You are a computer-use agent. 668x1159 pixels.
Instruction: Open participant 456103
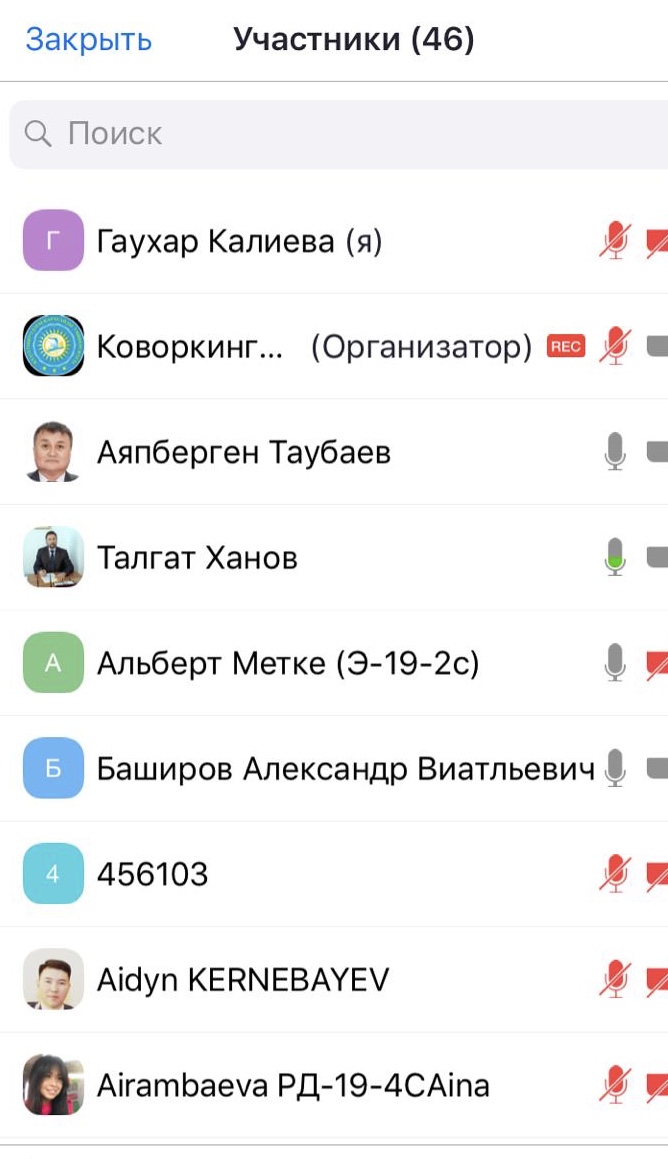[152, 875]
